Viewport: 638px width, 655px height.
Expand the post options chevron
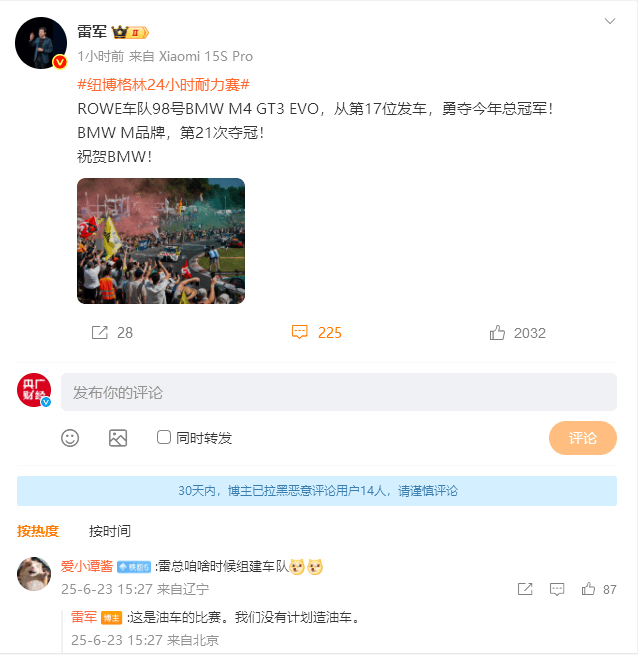(610, 21)
